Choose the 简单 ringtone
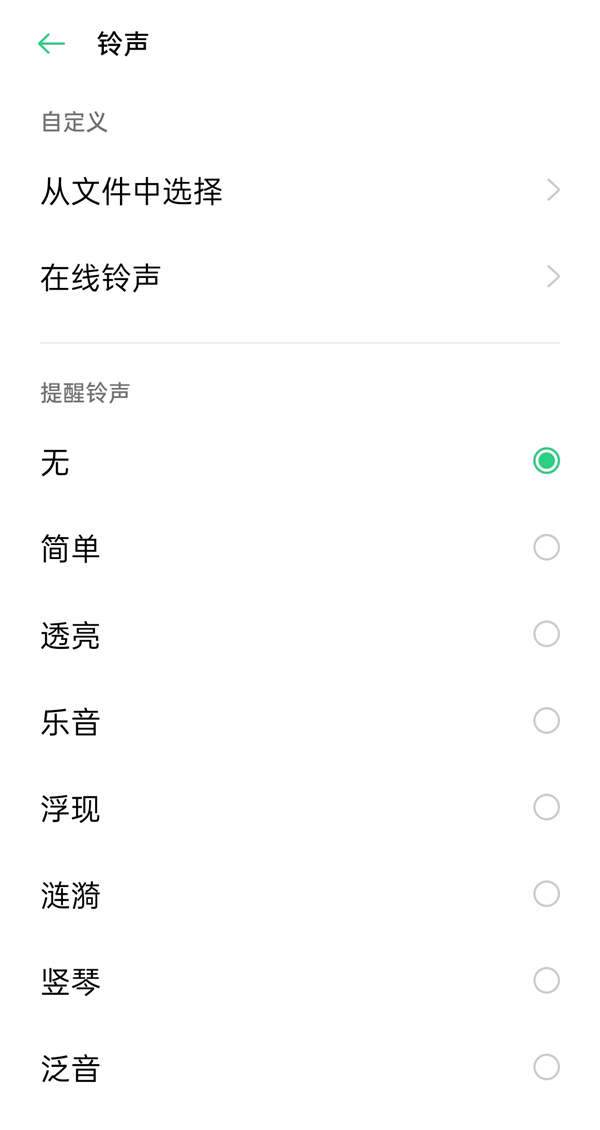 546,548
